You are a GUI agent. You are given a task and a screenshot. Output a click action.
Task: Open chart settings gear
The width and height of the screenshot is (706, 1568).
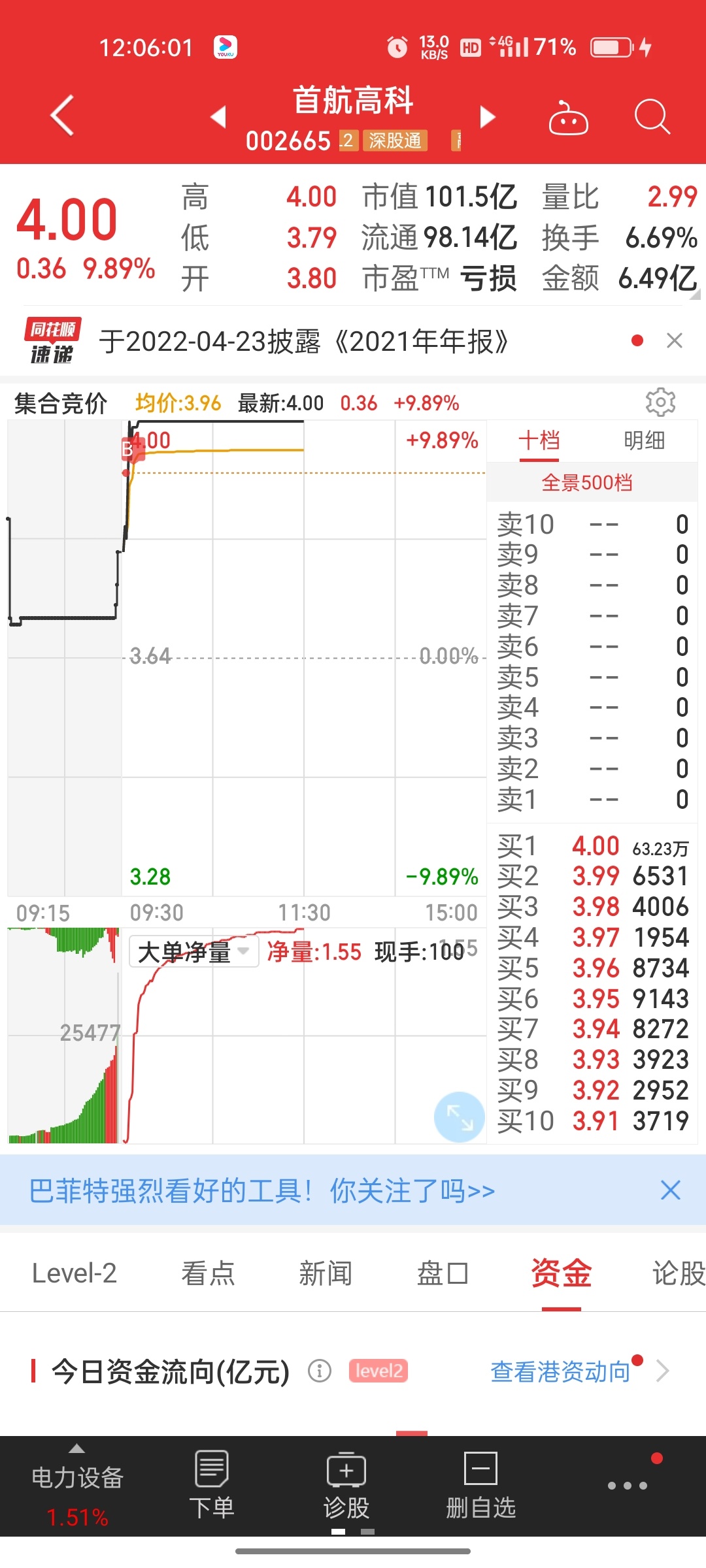point(660,402)
